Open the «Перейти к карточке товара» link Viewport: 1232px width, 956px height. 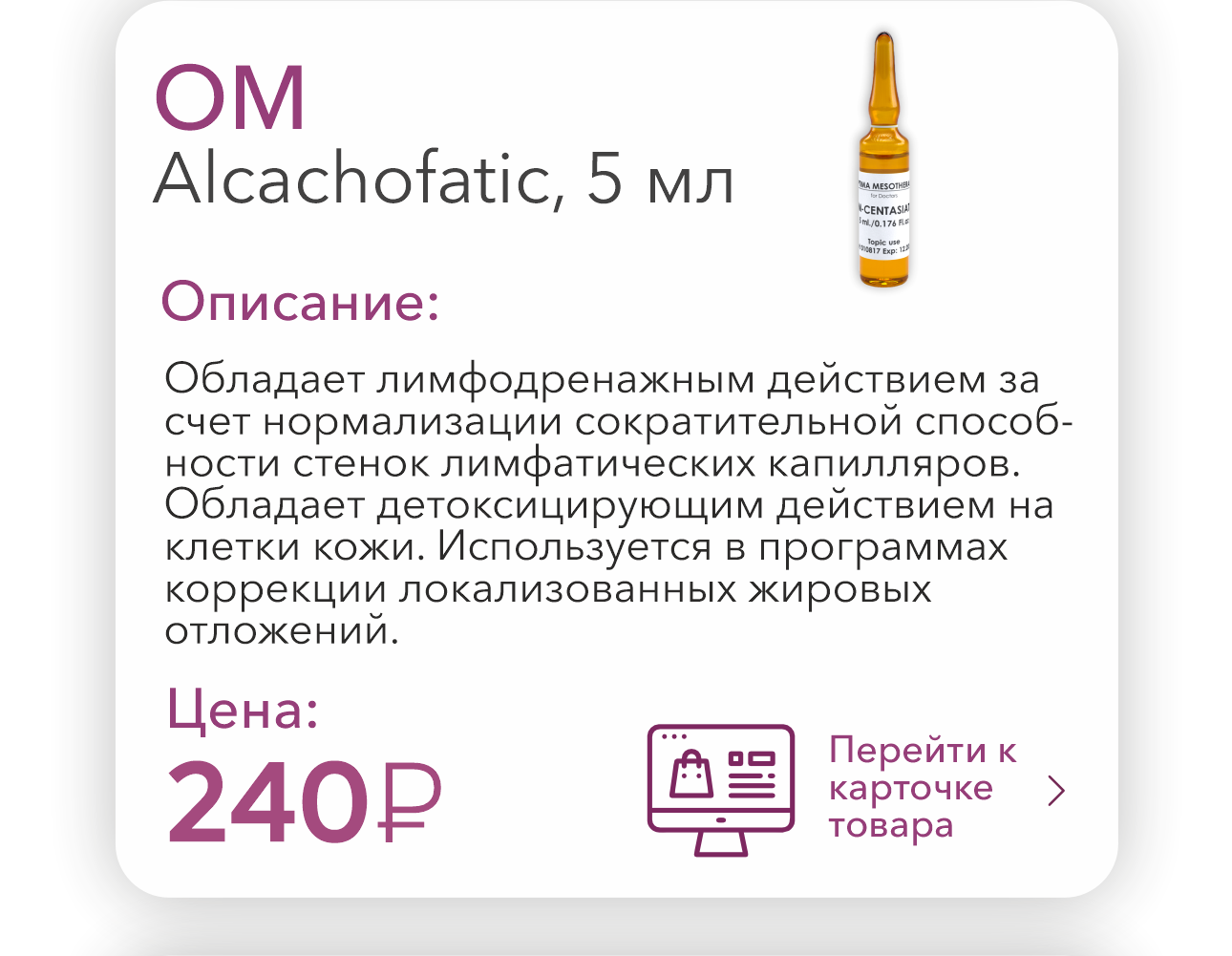(x=922, y=789)
